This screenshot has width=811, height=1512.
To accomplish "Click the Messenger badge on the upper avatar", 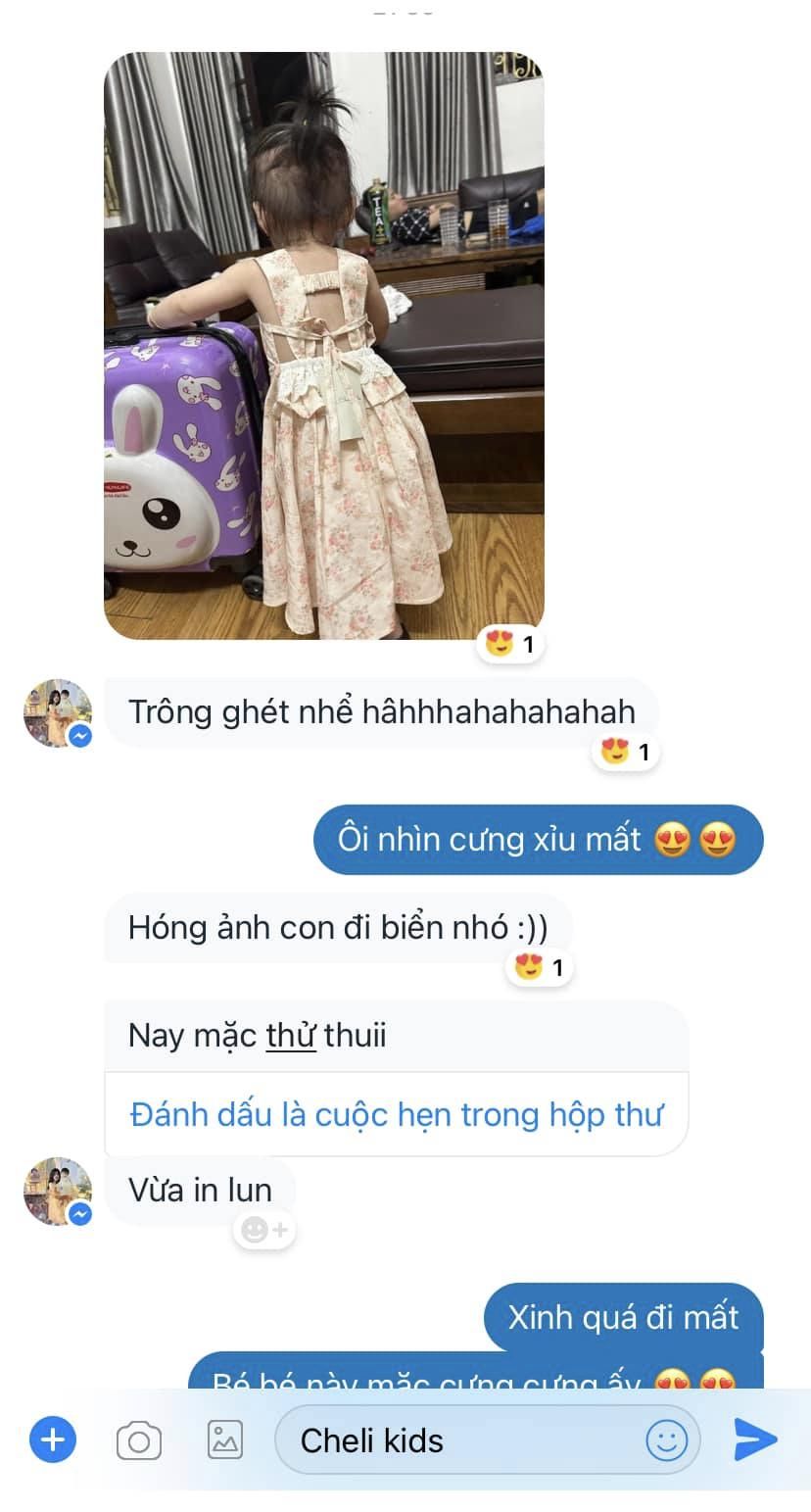I will point(79,735).
